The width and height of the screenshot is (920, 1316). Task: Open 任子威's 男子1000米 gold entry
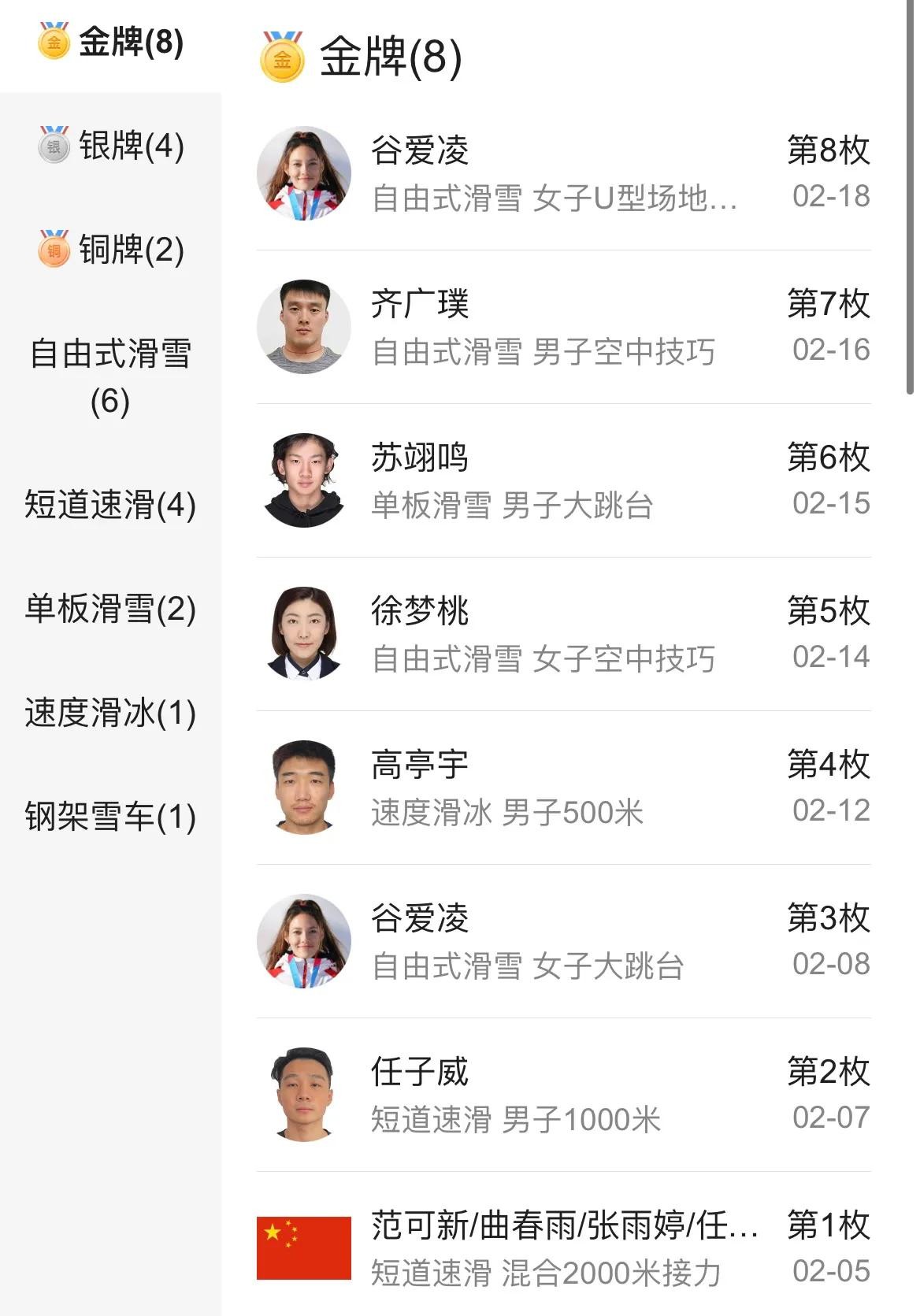[x=563, y=1095]
